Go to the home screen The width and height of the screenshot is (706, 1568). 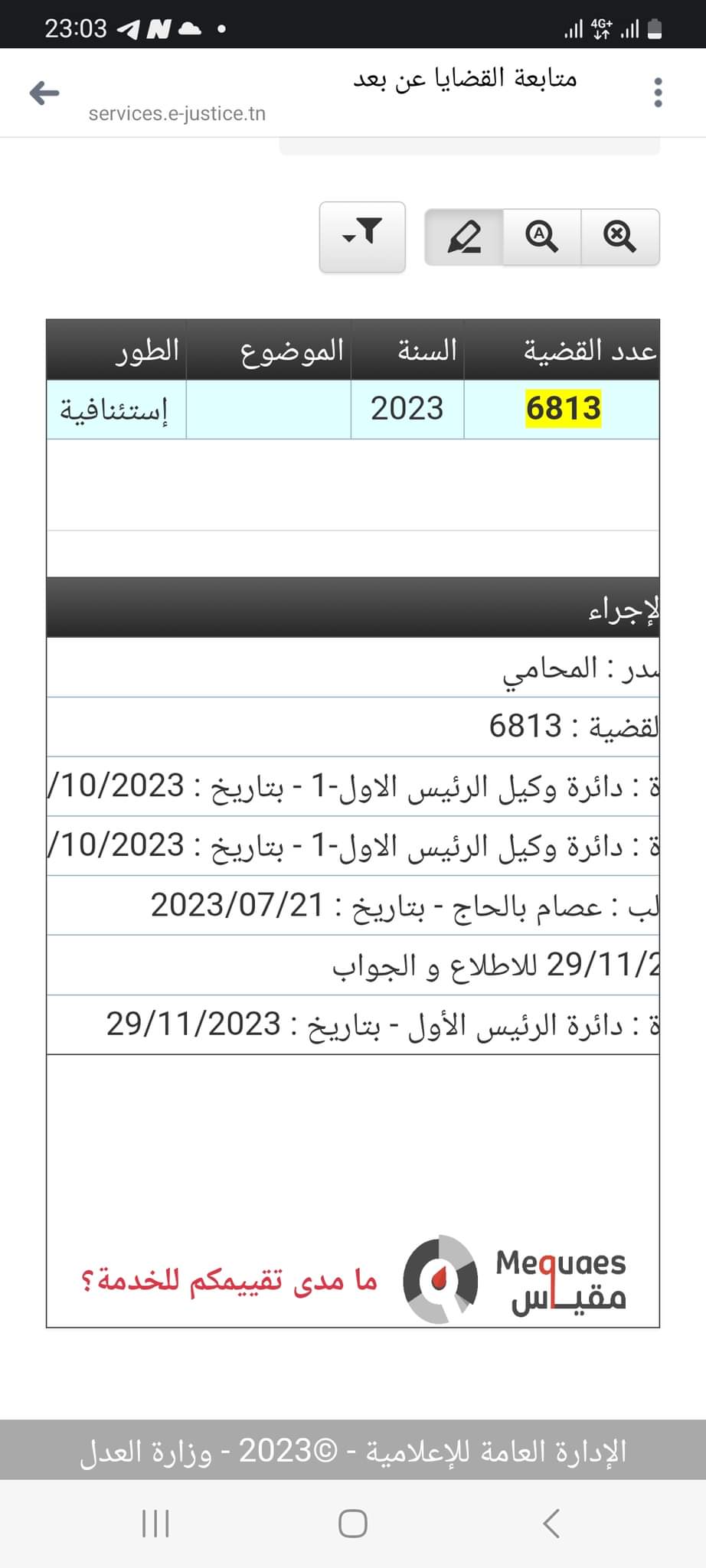click(x=353, y=1524)
